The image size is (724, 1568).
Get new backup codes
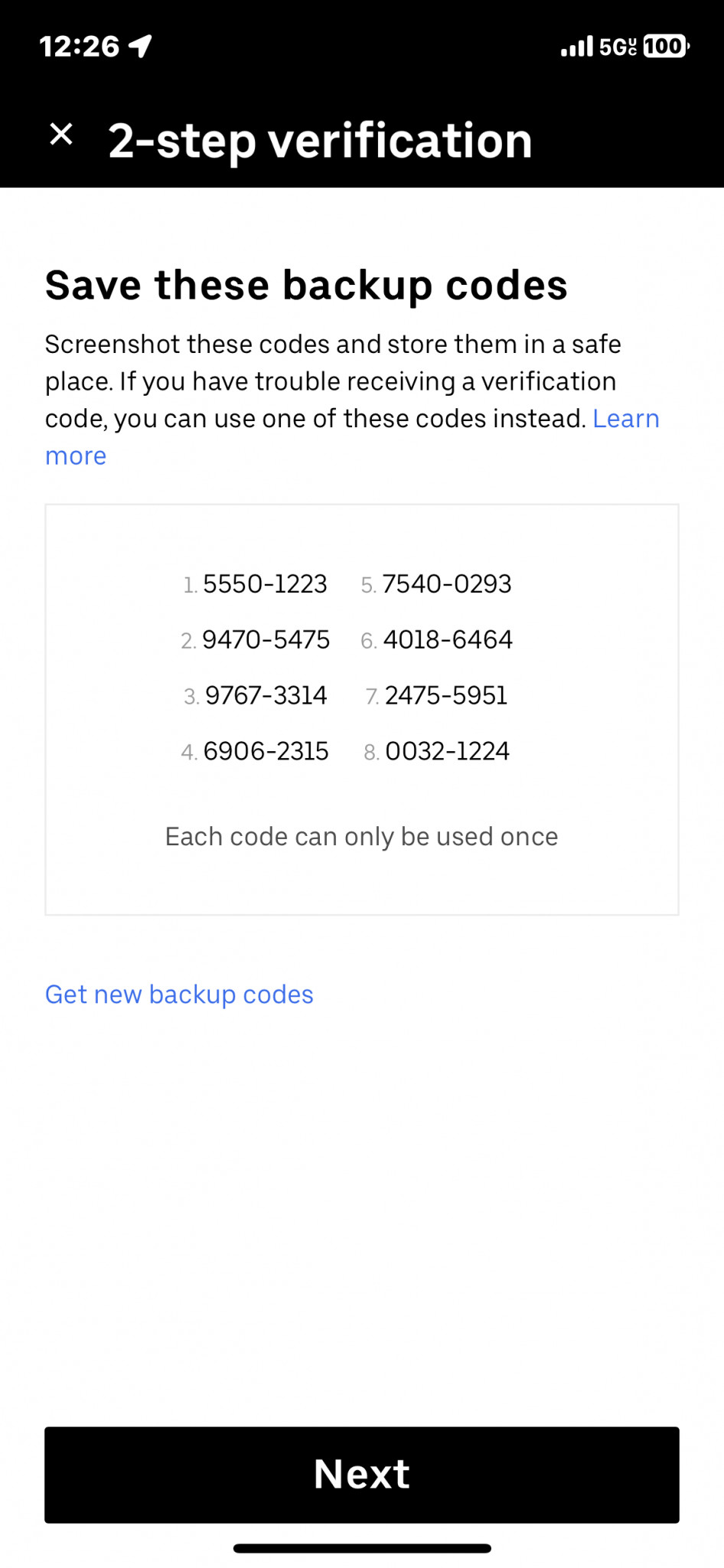179,995
